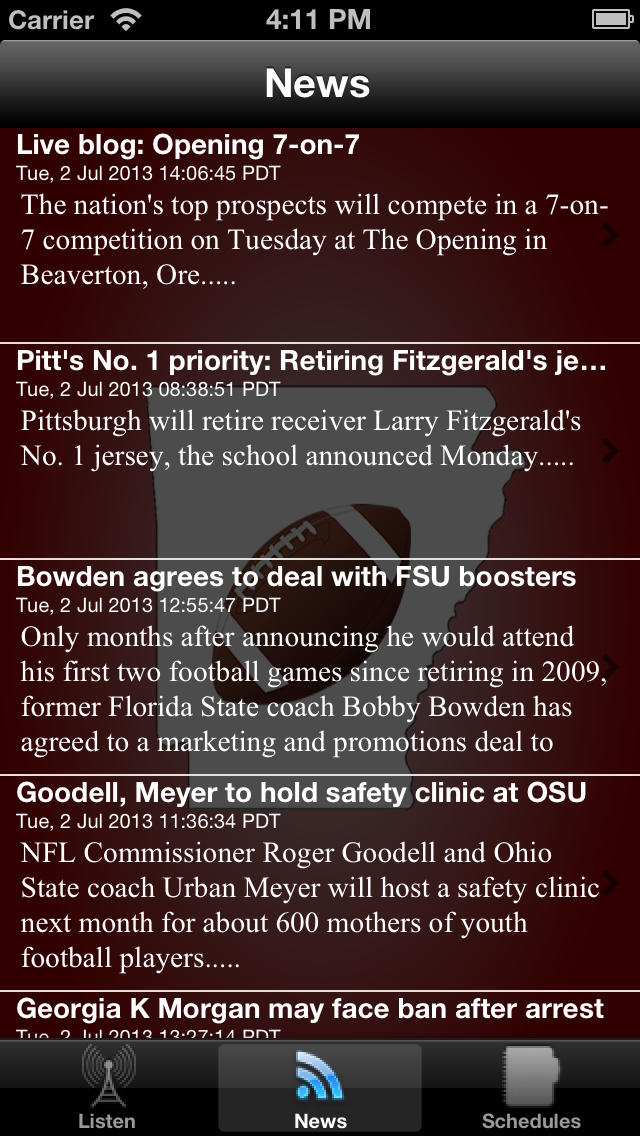This screenshot has height=1136, width=640.
Task: Select the News tab
Action: click(320, 1090)
